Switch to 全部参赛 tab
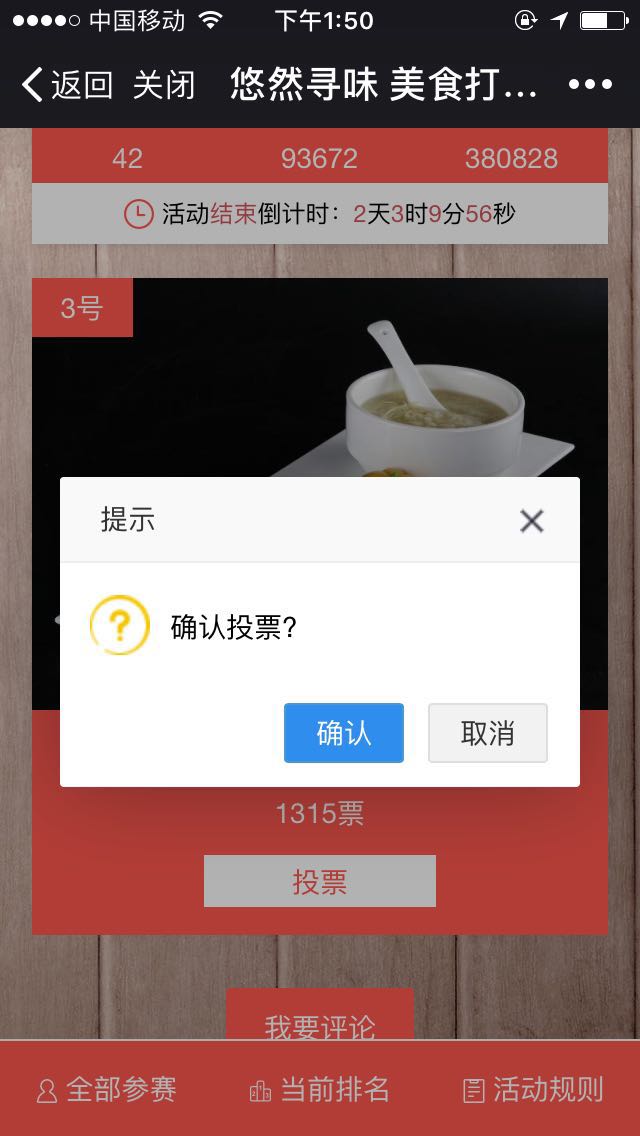Viewport: 640px width, 1136px height. [106, 1089]
